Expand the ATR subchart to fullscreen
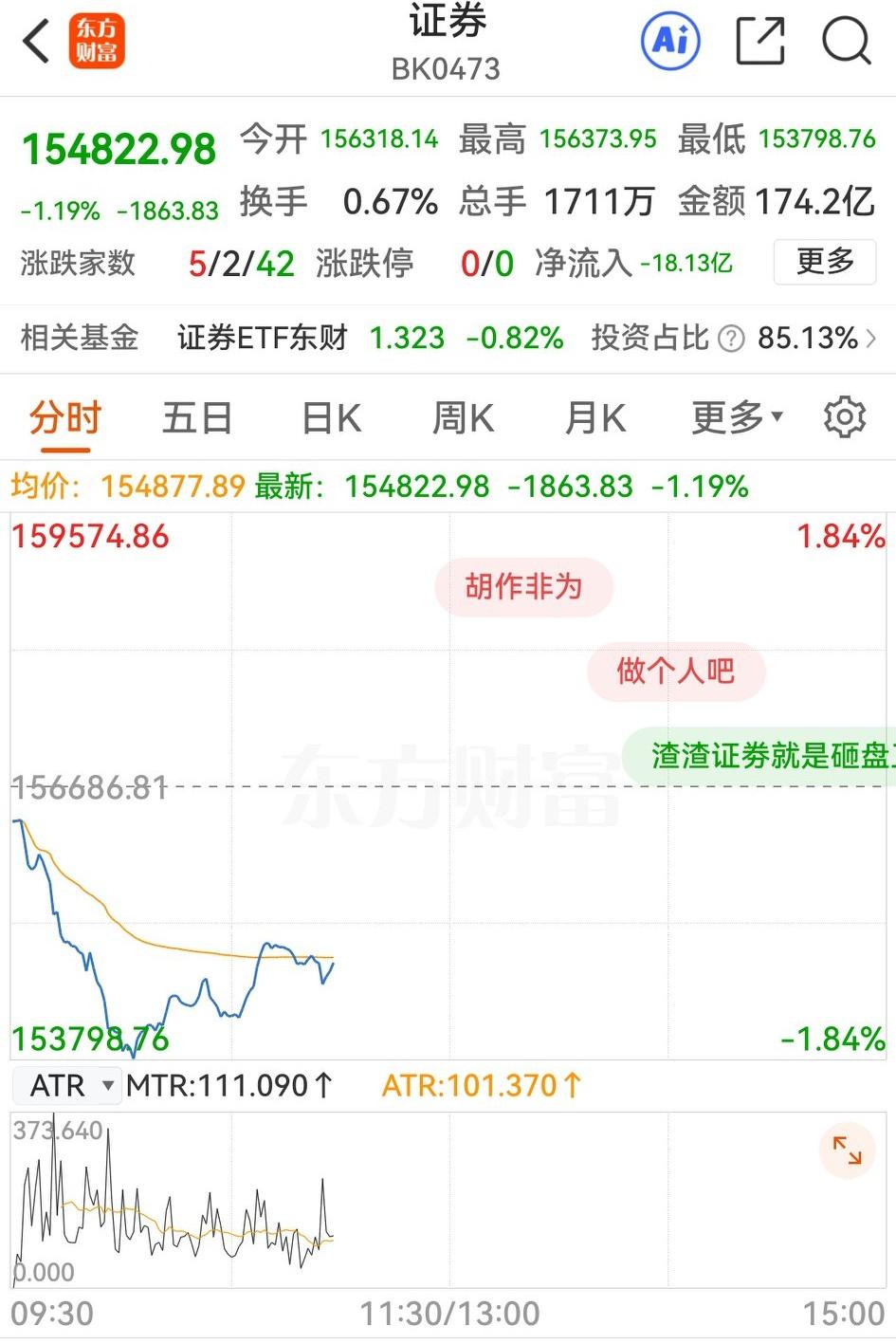This screenshot has height=1344, width=896. click(847, 1150)
